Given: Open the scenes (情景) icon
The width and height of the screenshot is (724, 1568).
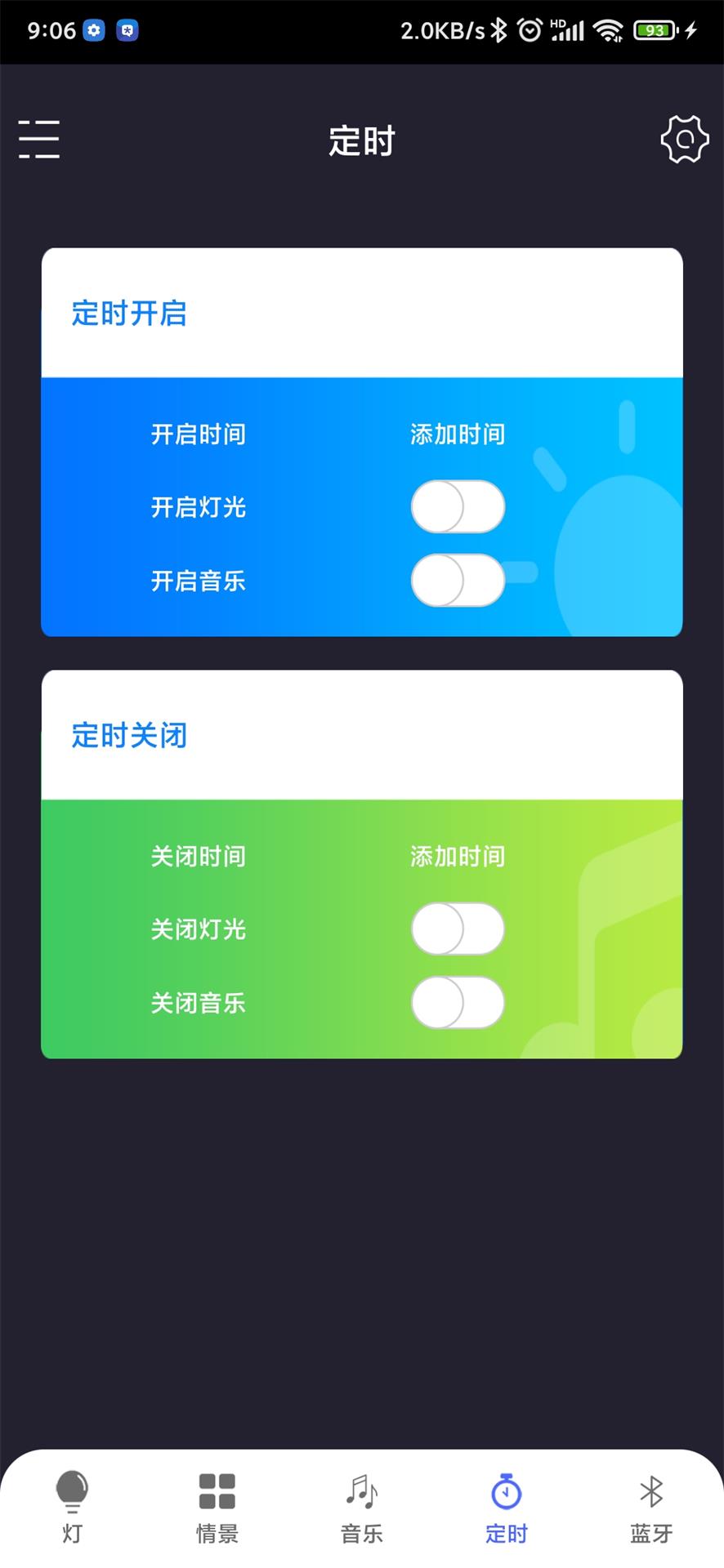Looking at the screenshot, I should 216,1490.
